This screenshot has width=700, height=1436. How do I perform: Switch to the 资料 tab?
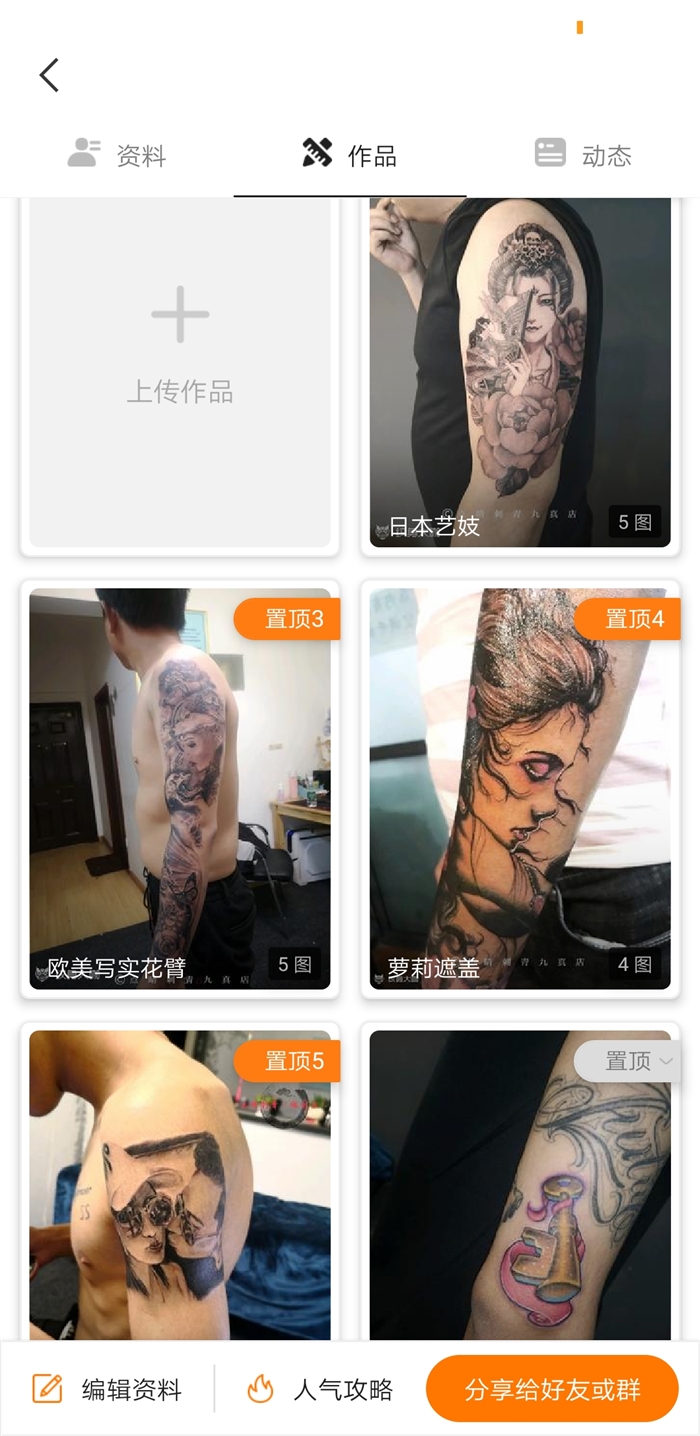[117, 155]
